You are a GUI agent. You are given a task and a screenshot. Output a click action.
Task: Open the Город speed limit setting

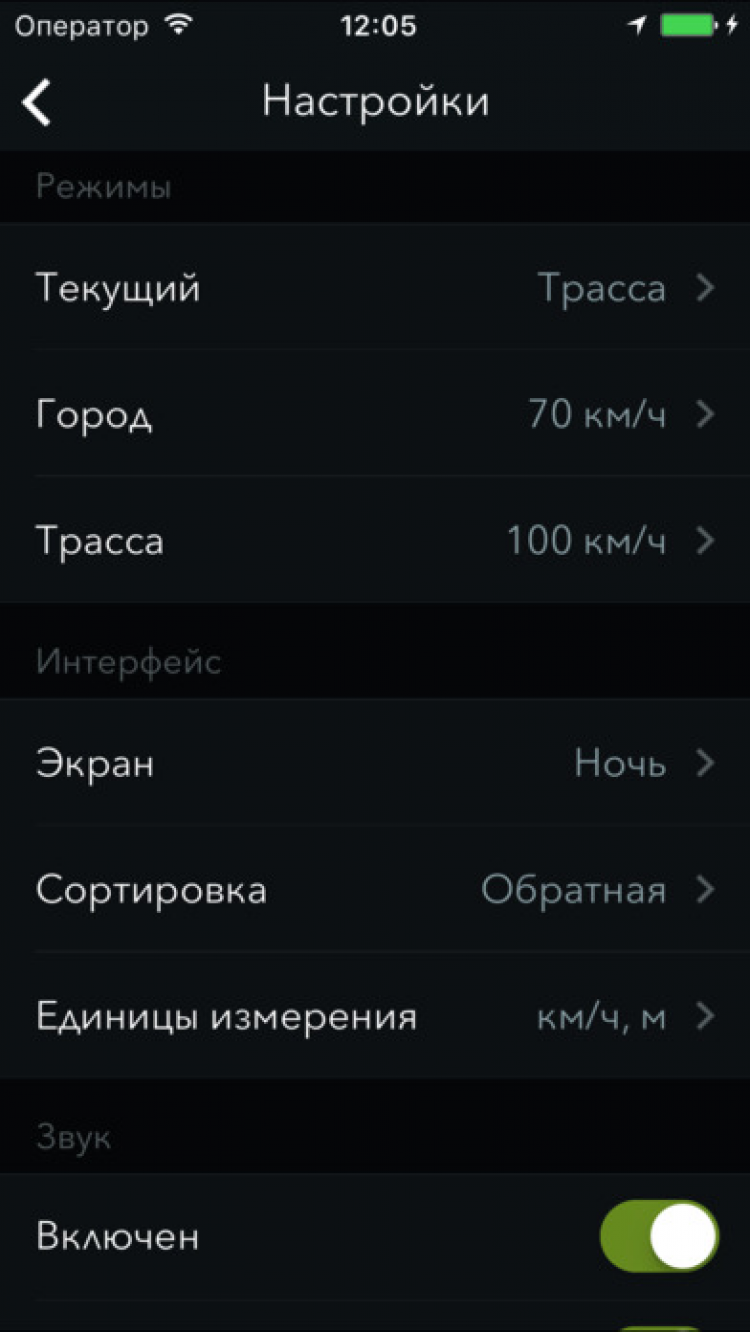pyautogui.click(x=375, y=414)
